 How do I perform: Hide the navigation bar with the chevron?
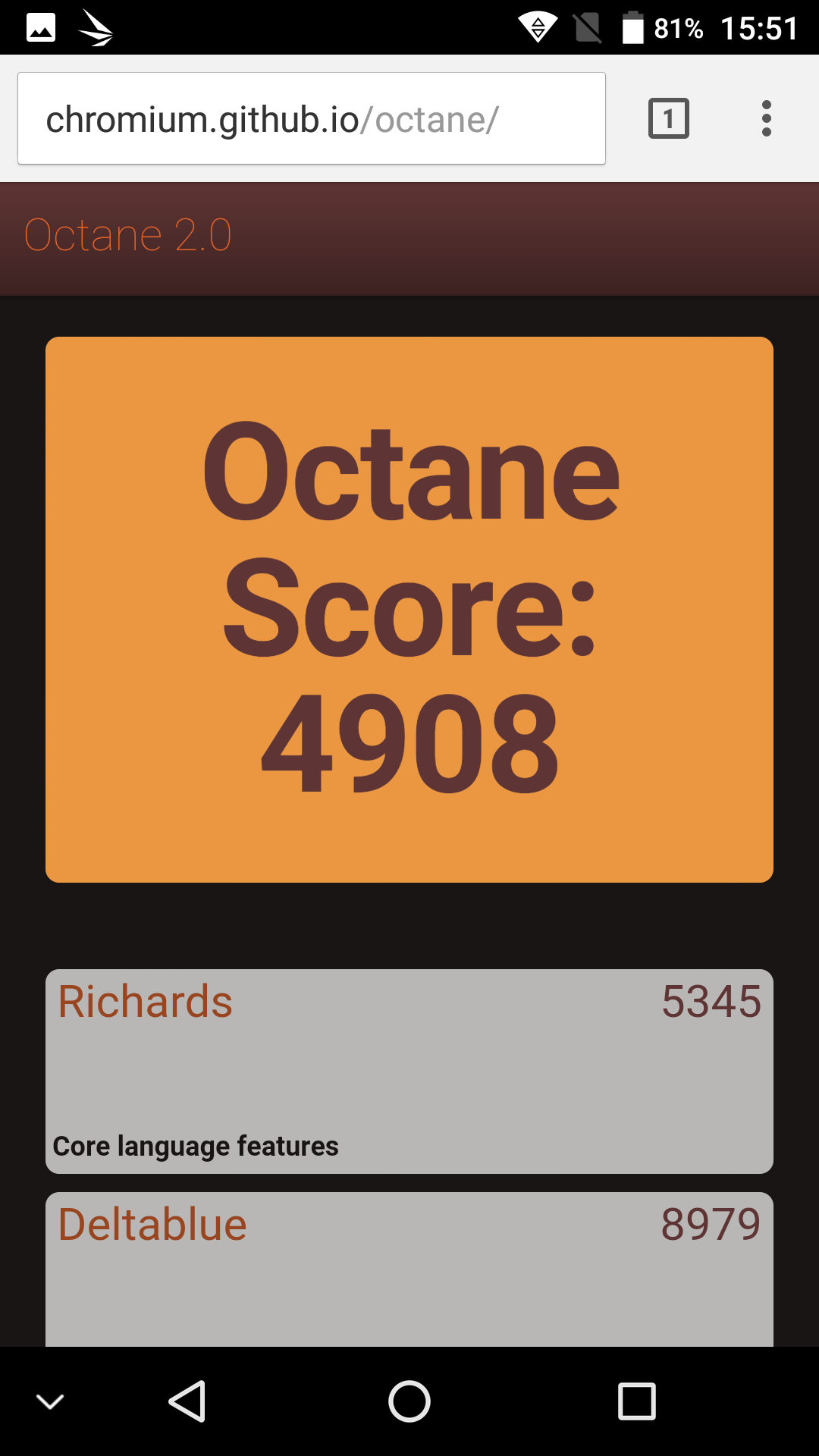point(50,1401)
